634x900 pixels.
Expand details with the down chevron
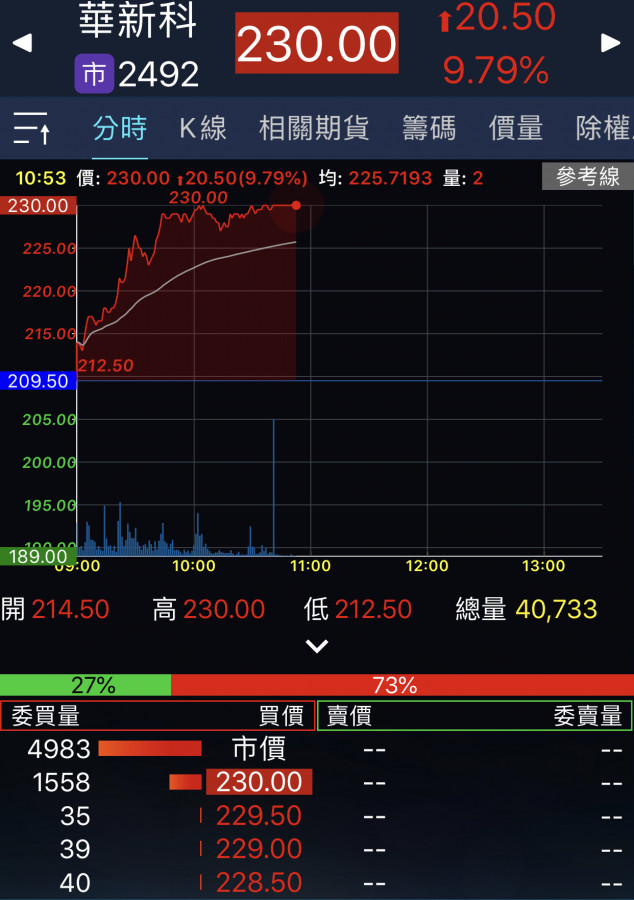tap(317, 646)
